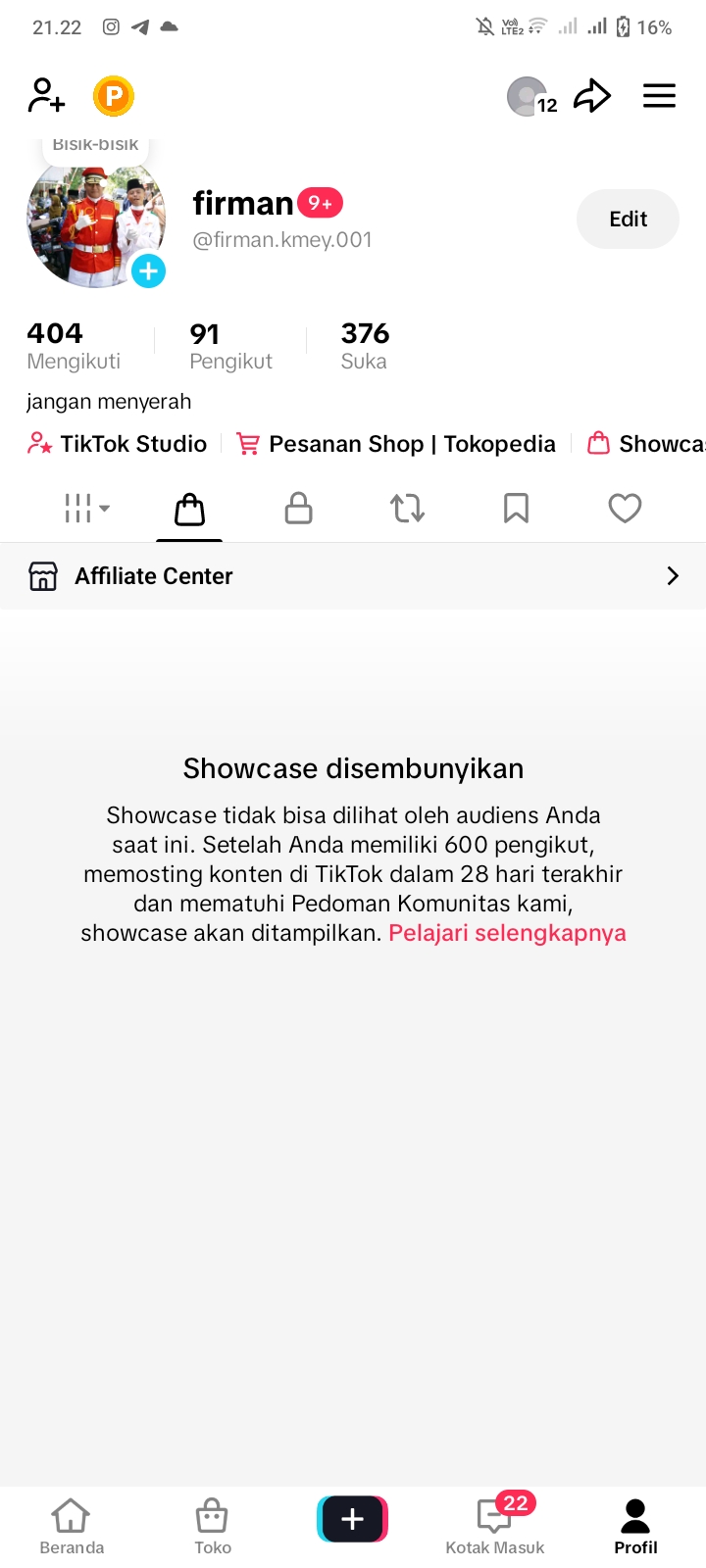Viewport: 706px width, 1568px height.
Task: Follow the Pelajari selengkapnya link
Action: (x=507, y=933)
